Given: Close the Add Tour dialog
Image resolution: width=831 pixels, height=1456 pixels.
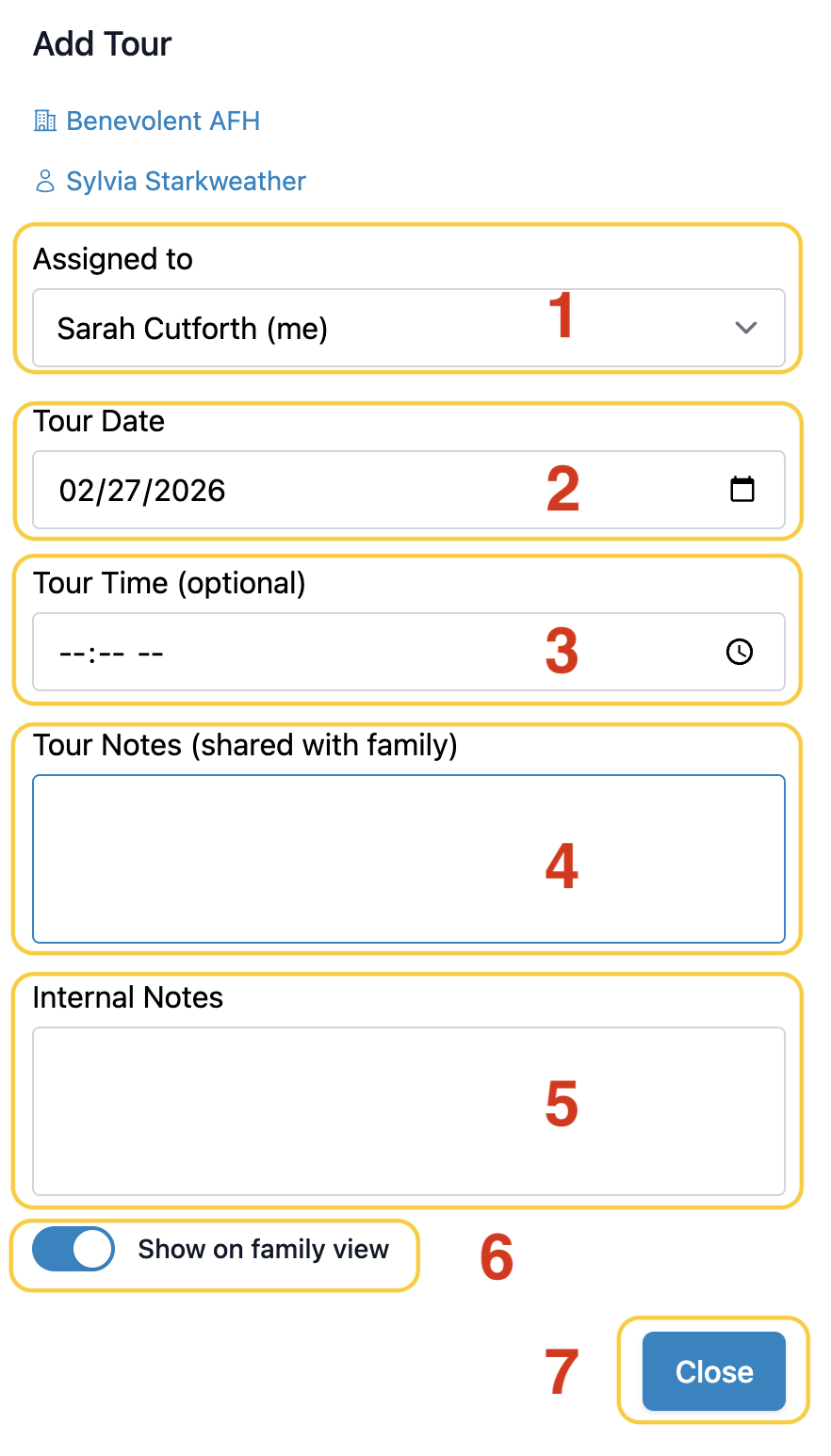Looking at the screenshot, I should coord(713,1371).
